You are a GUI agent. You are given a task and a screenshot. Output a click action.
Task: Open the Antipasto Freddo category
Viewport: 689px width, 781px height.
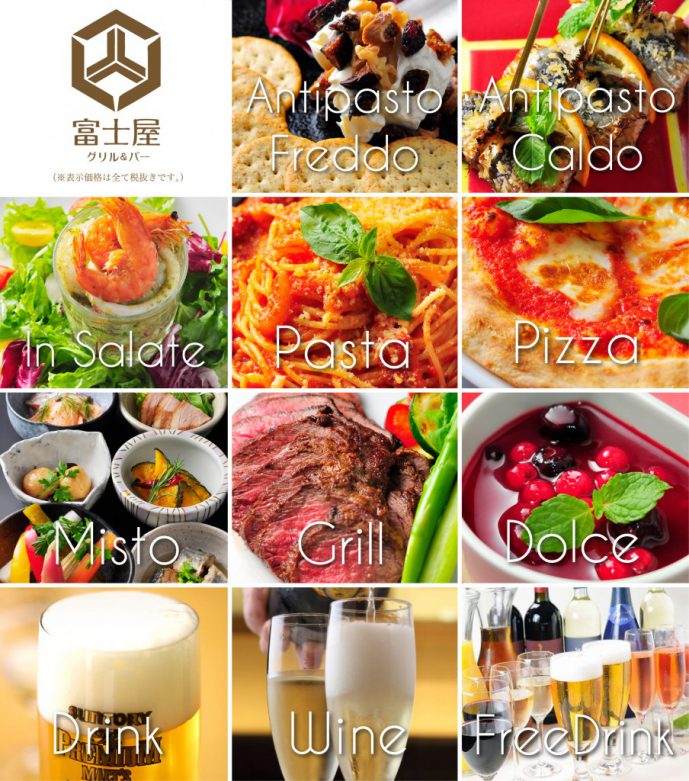(x=345, y=96)
